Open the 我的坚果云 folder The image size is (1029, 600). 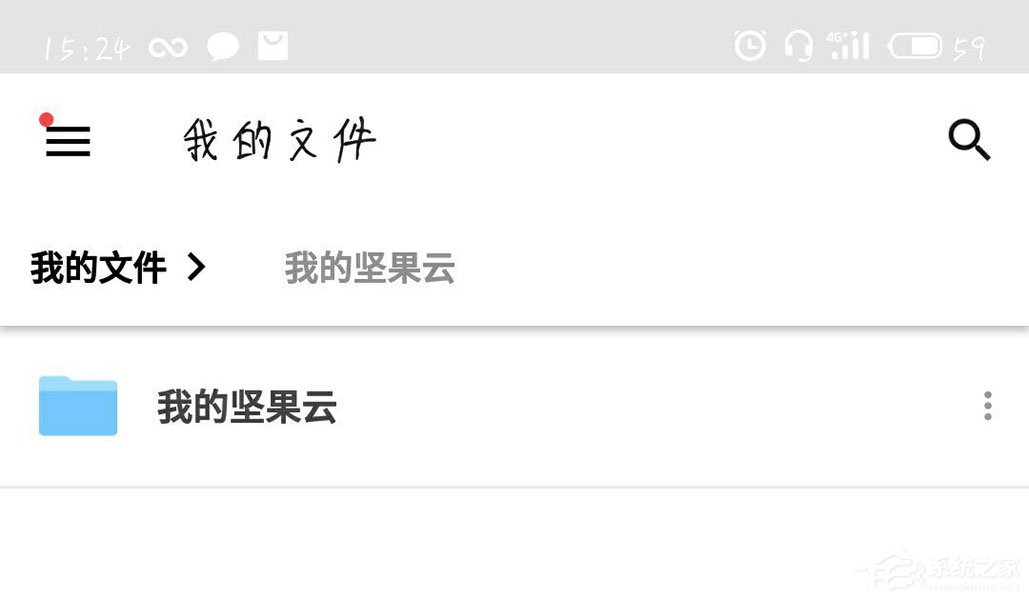pos(246,407)
